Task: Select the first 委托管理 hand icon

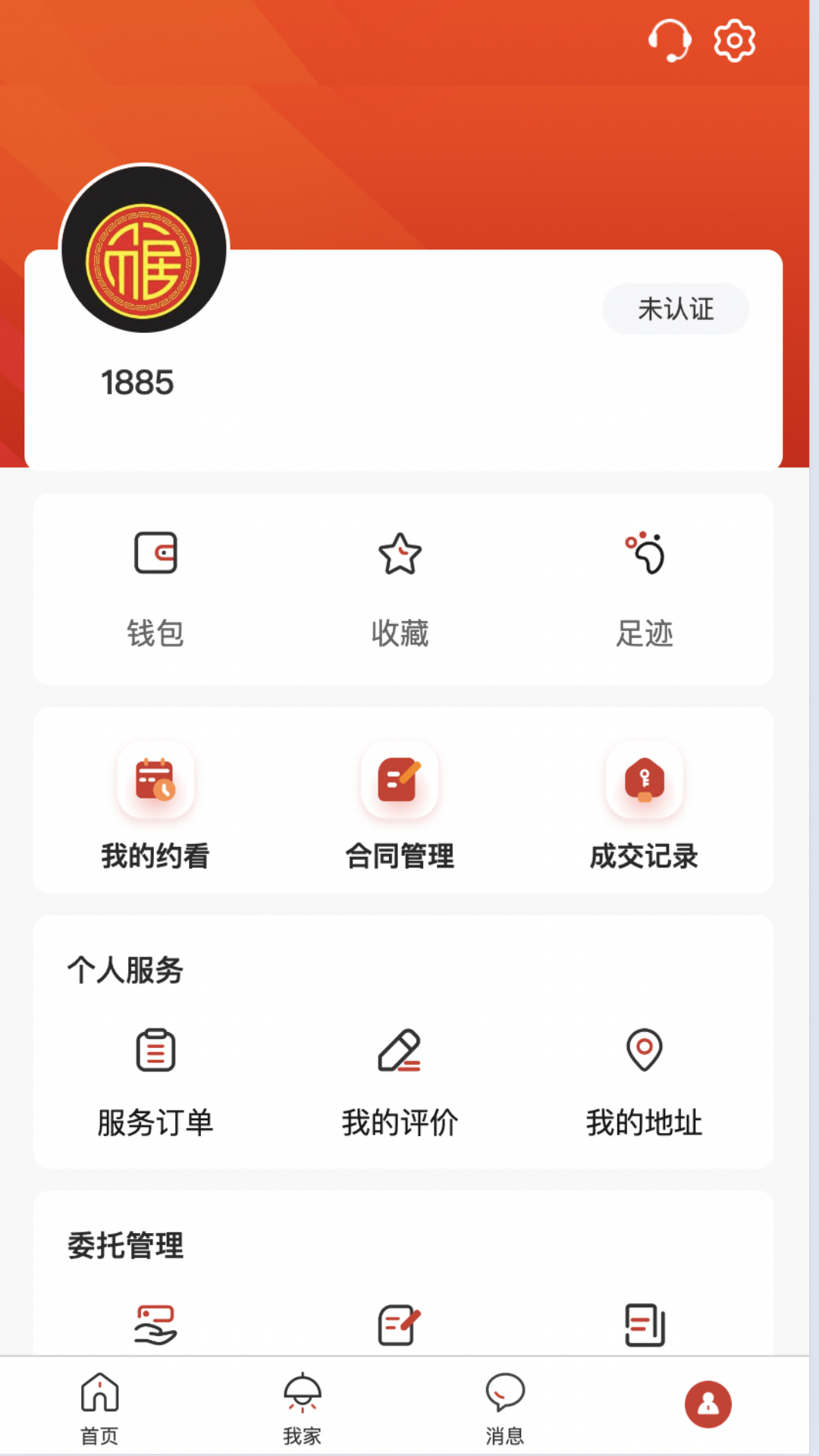Action: 155,1323
